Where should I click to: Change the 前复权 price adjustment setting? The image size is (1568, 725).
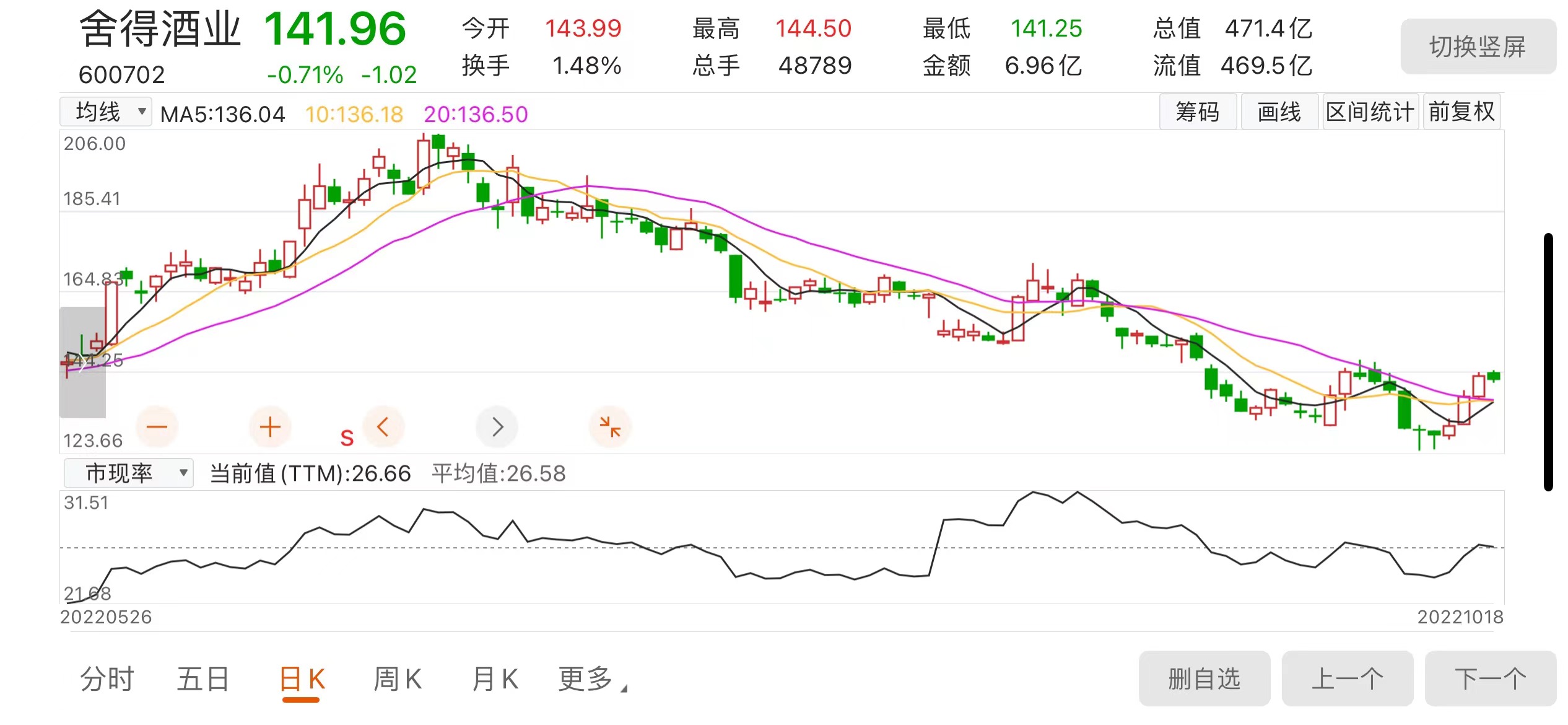1461,112
